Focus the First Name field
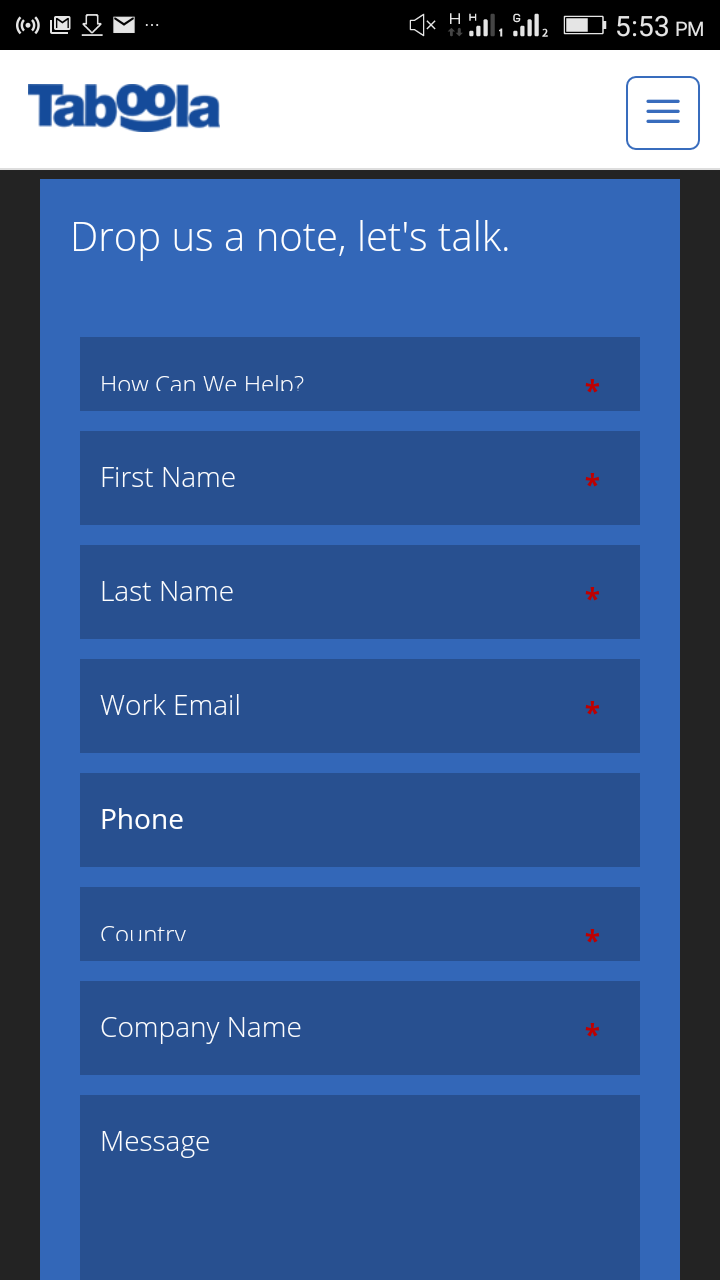 (360, 478)
